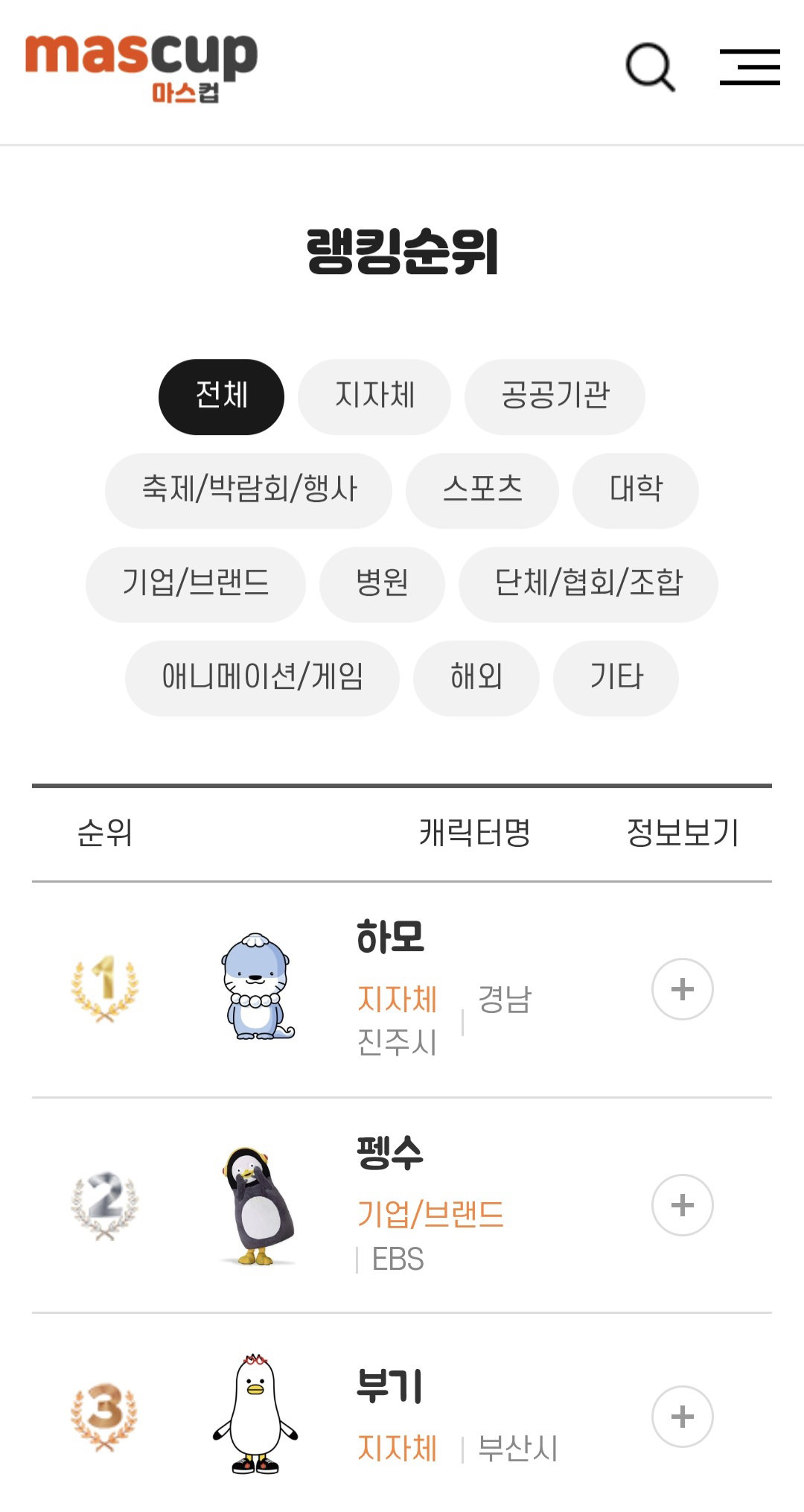Switch to 애니메이션/게임 category
The height and width of the screenshot is (1512, 804).
262,679
